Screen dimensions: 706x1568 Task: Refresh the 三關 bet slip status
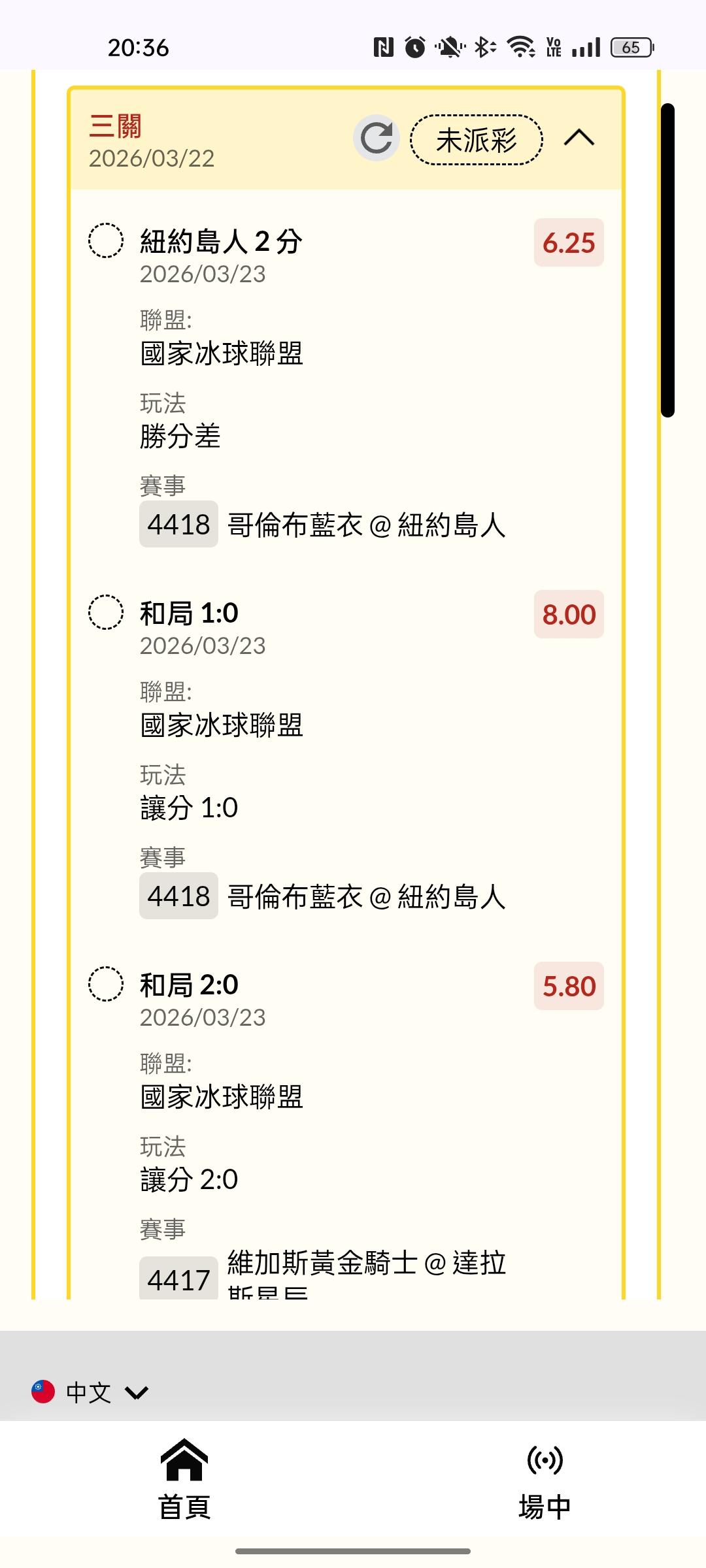click(377, 138)
